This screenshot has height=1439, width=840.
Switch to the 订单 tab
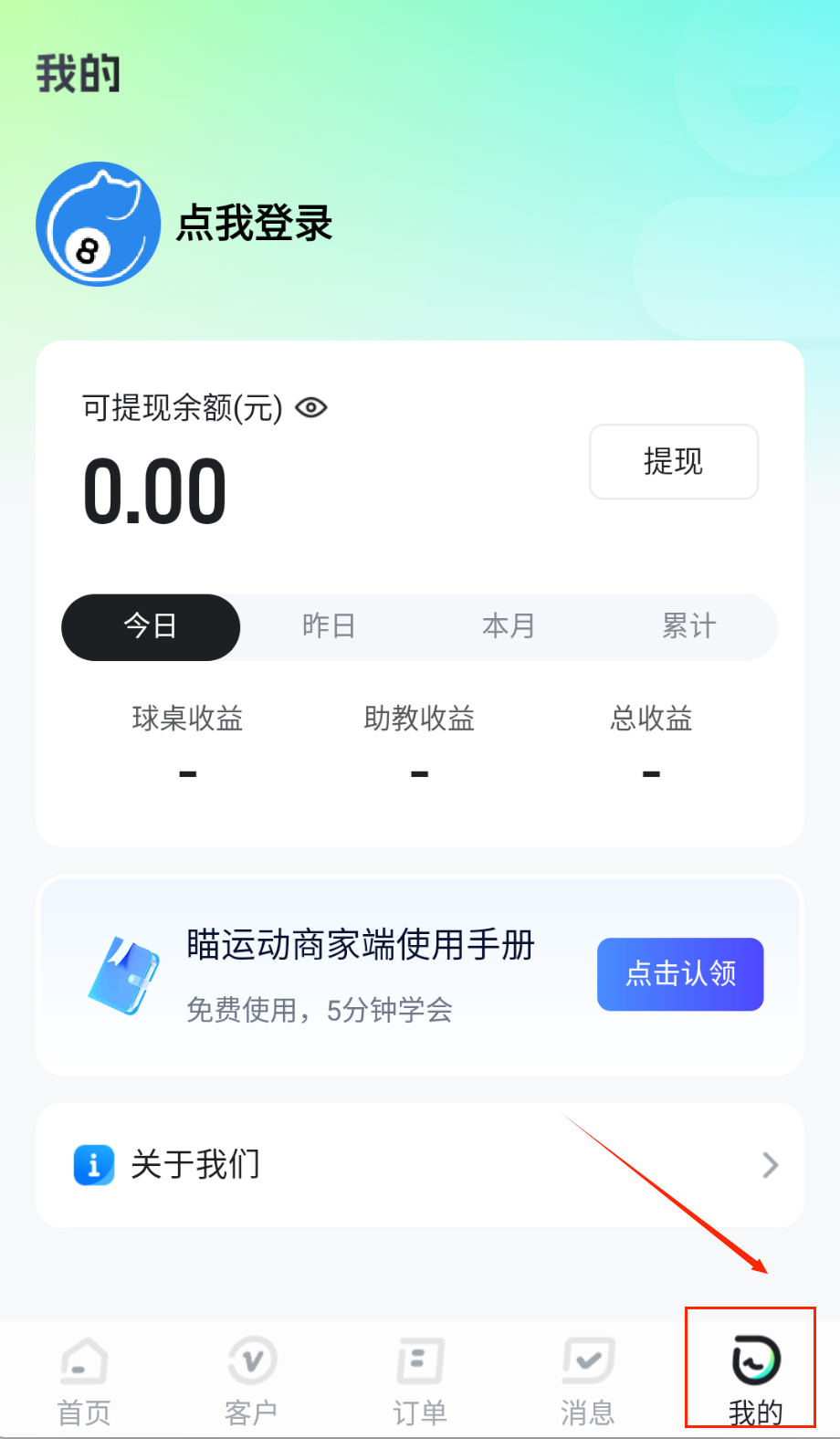pos(420,1381)
